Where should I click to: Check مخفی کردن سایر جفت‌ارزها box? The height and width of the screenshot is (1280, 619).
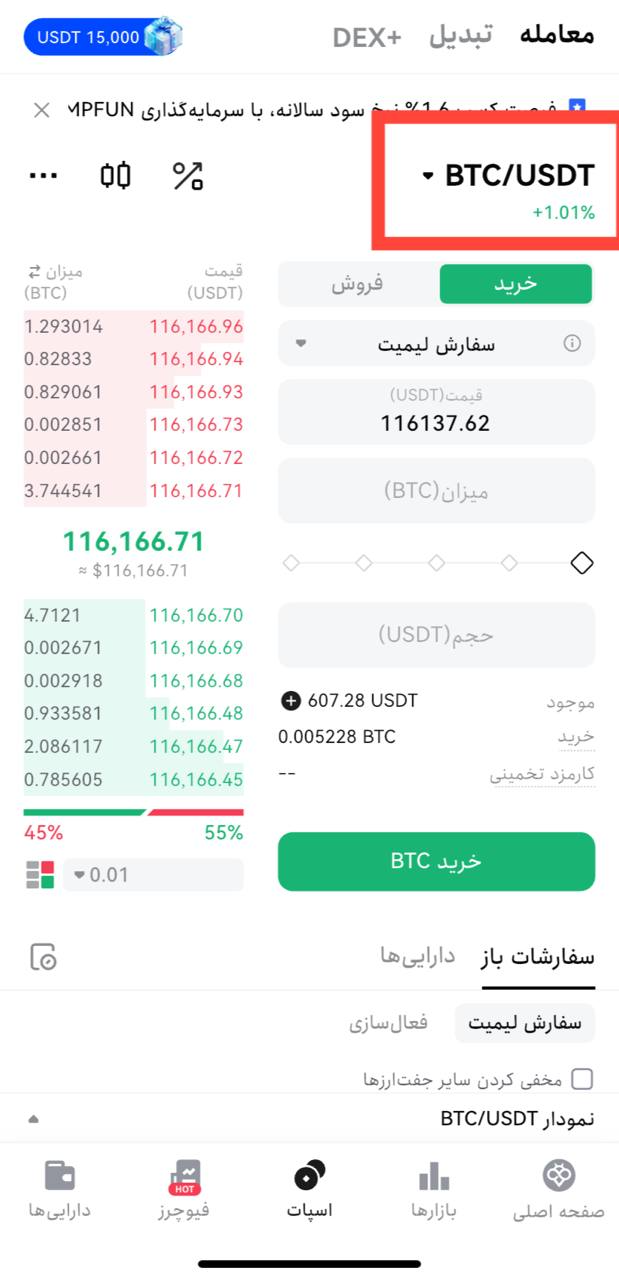click(x=581, y=1079)
